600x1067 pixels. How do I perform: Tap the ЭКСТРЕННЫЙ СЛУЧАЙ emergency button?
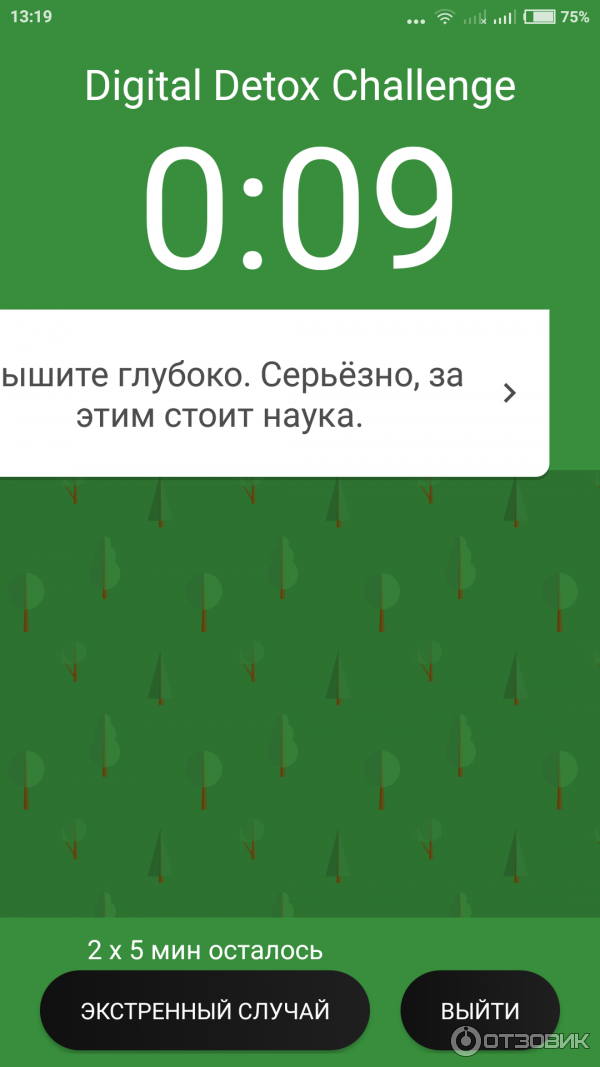coord(205,1010)
